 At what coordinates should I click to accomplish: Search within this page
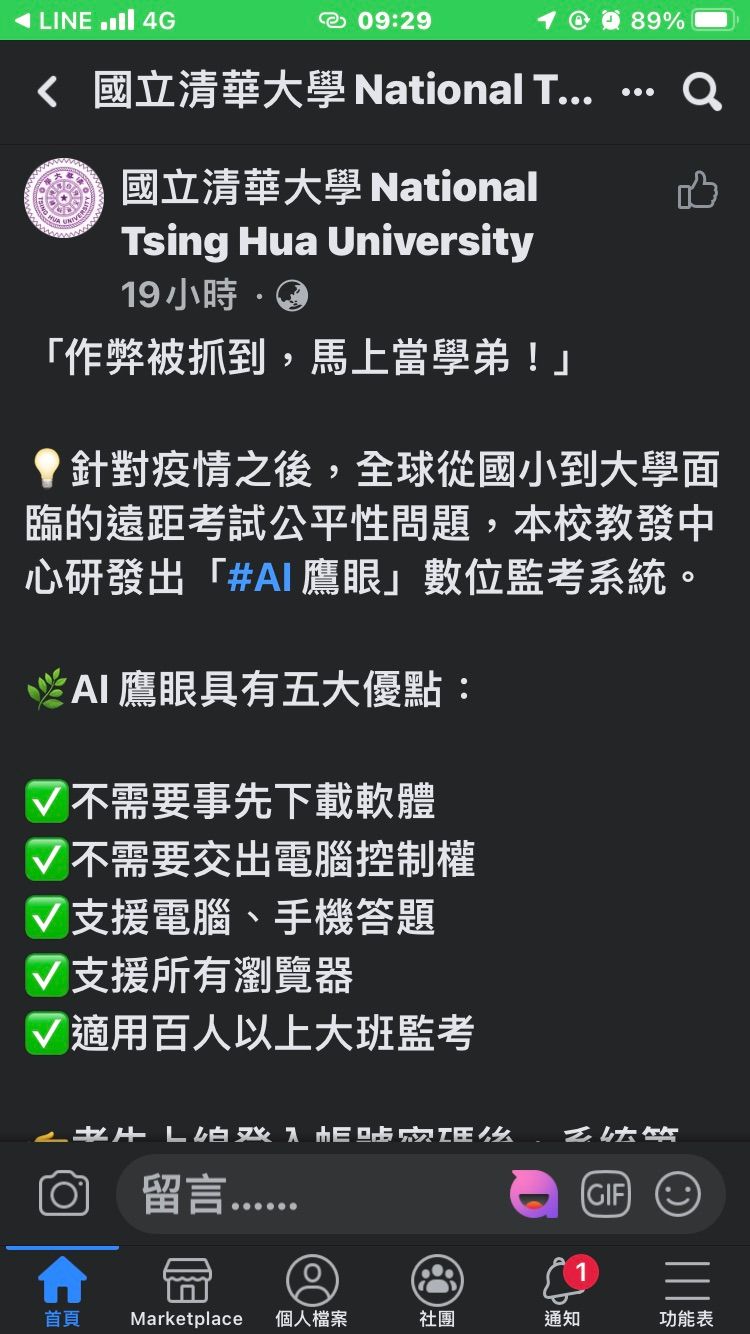tap(702, 92)
